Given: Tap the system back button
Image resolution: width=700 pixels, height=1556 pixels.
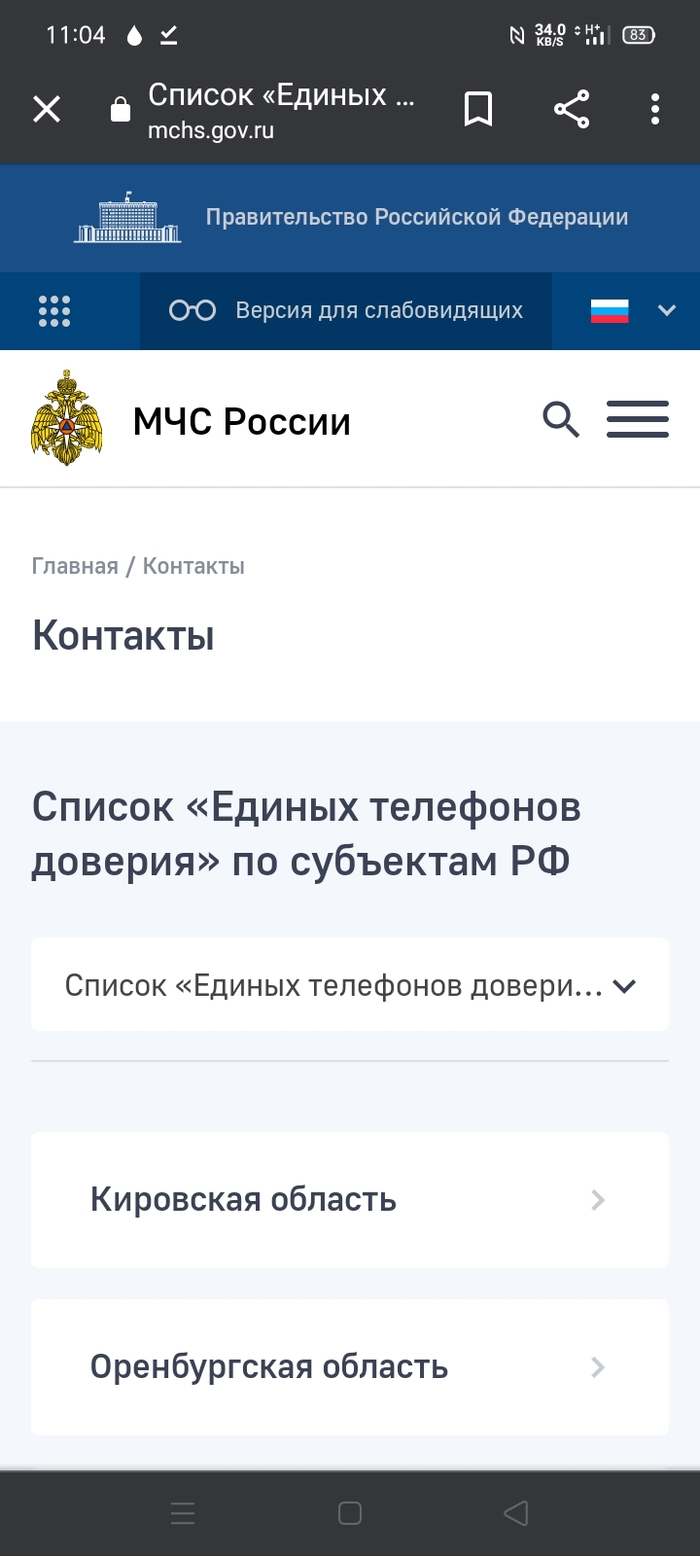Looking at the screenshot, I should [x=515, y=1513].
